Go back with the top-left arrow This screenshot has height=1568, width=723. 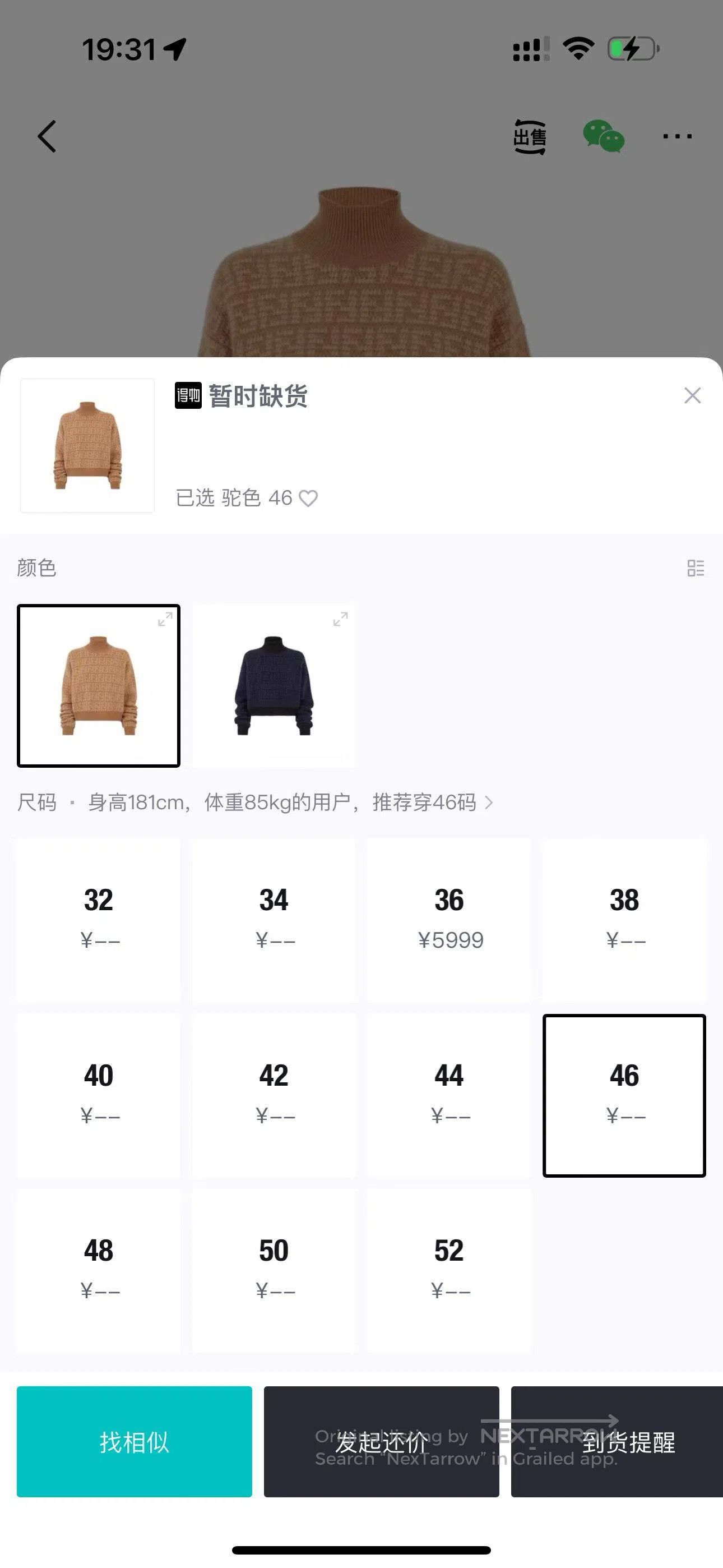pyautogui.click(x=47, y=136)
